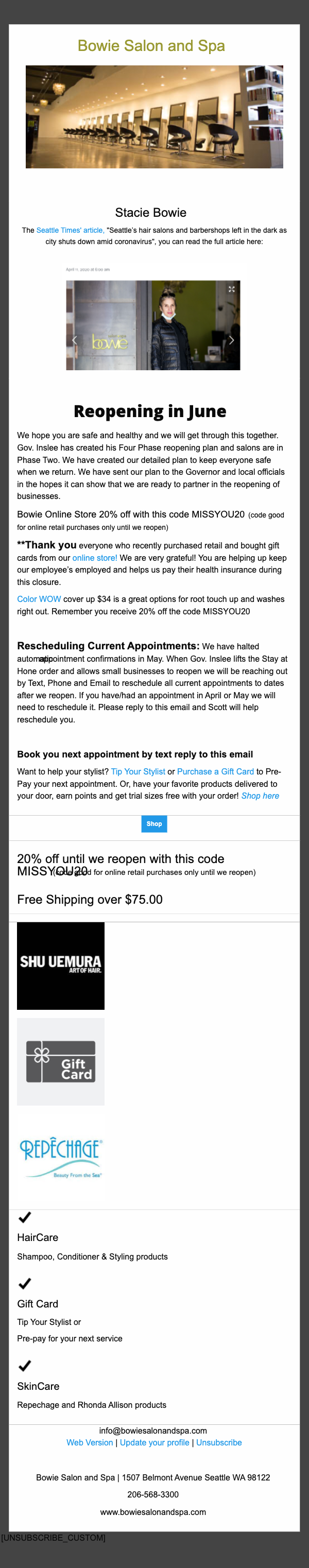Tap the Unsubscribe link

(x=219, y=1442)
